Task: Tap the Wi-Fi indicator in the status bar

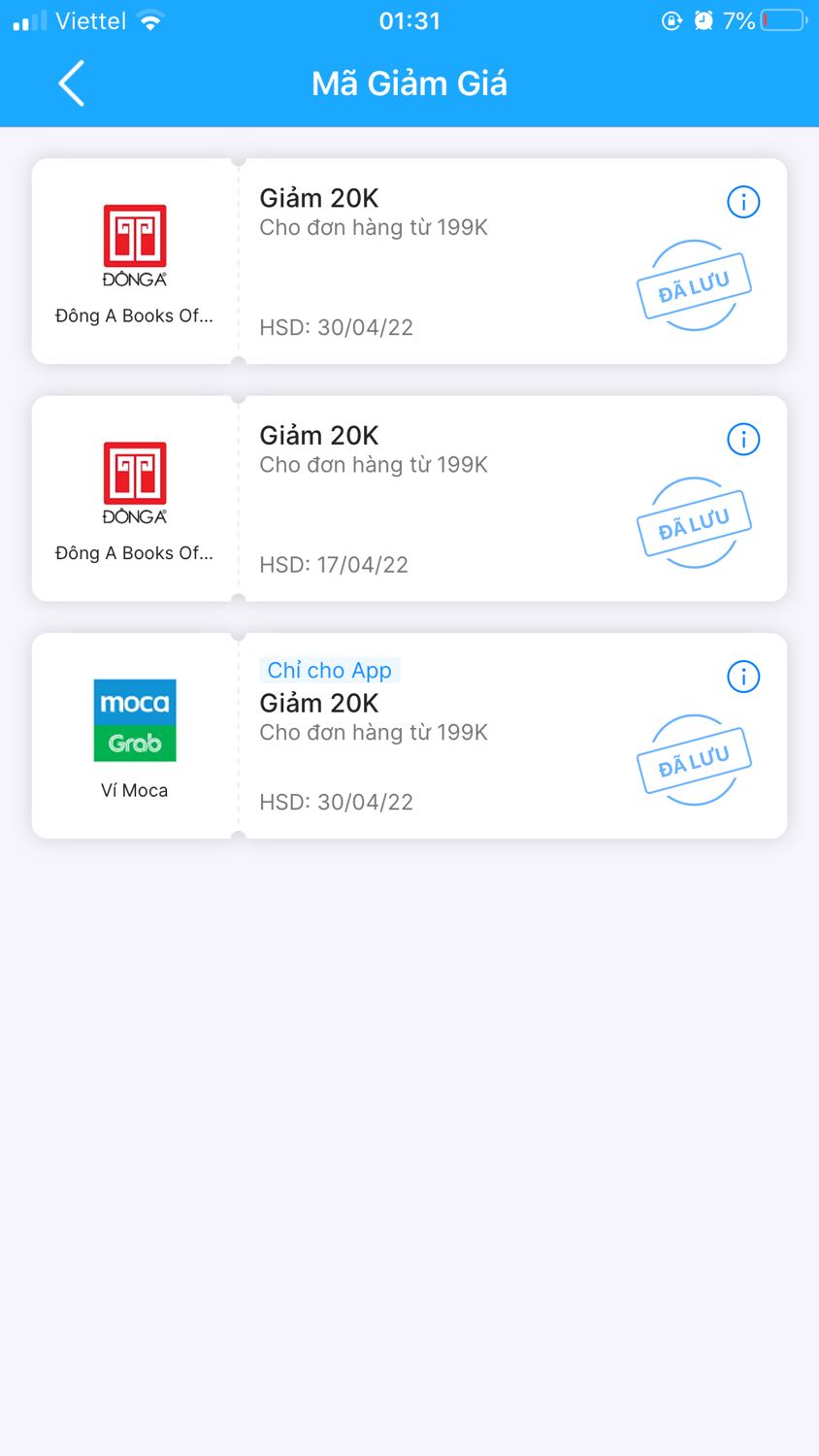Action: click(146, 18)
